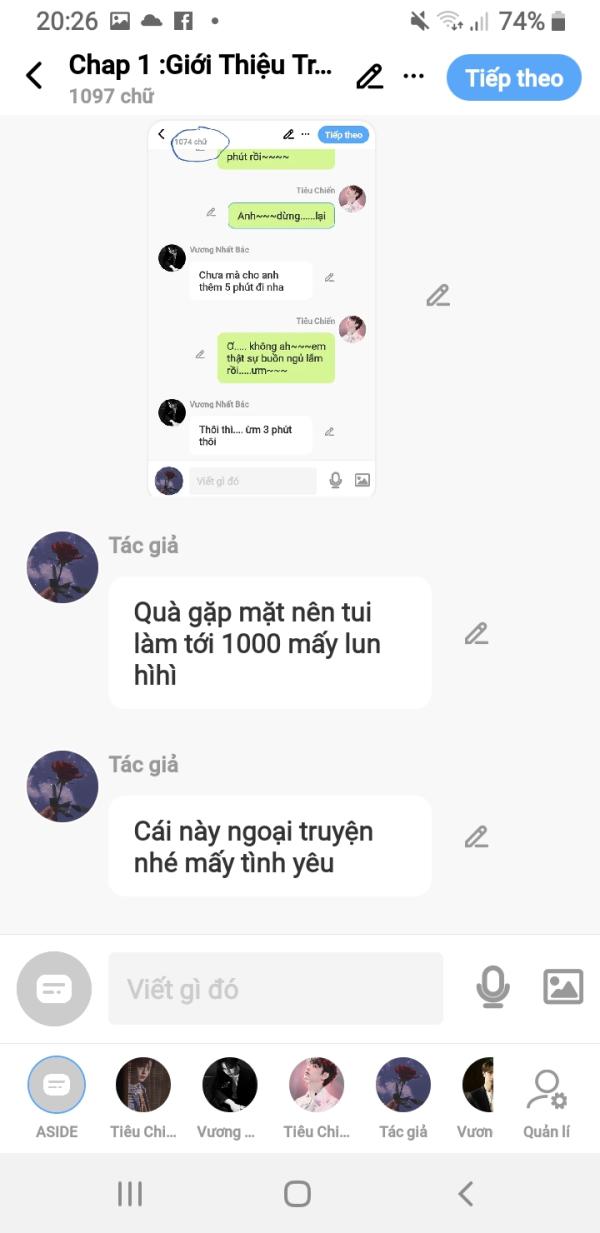Screen dimensions: 600x1233
Task: Open the system recent apps view
Action: click(130, 1193)
